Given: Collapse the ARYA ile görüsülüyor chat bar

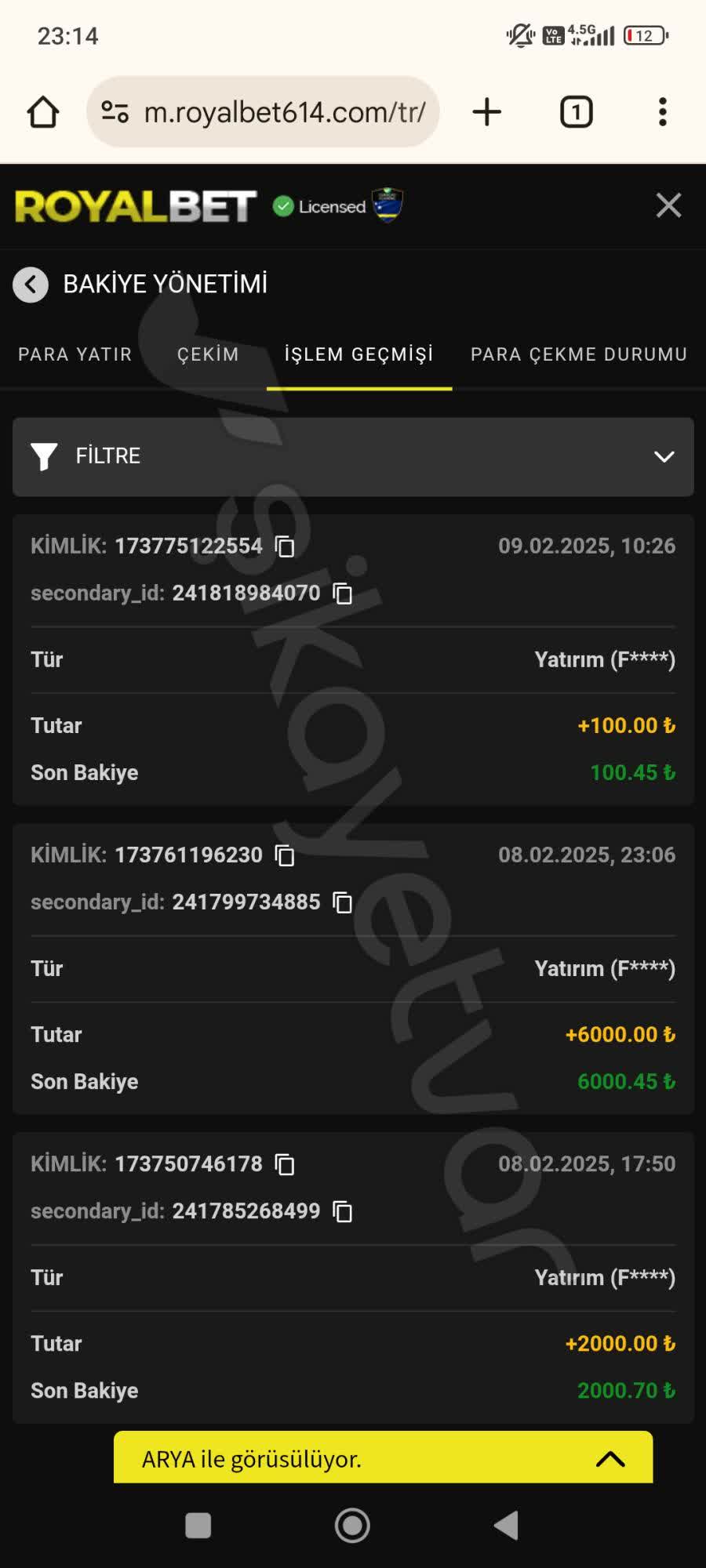Looking at the screenshot, I should click(x=610, y=1457).
